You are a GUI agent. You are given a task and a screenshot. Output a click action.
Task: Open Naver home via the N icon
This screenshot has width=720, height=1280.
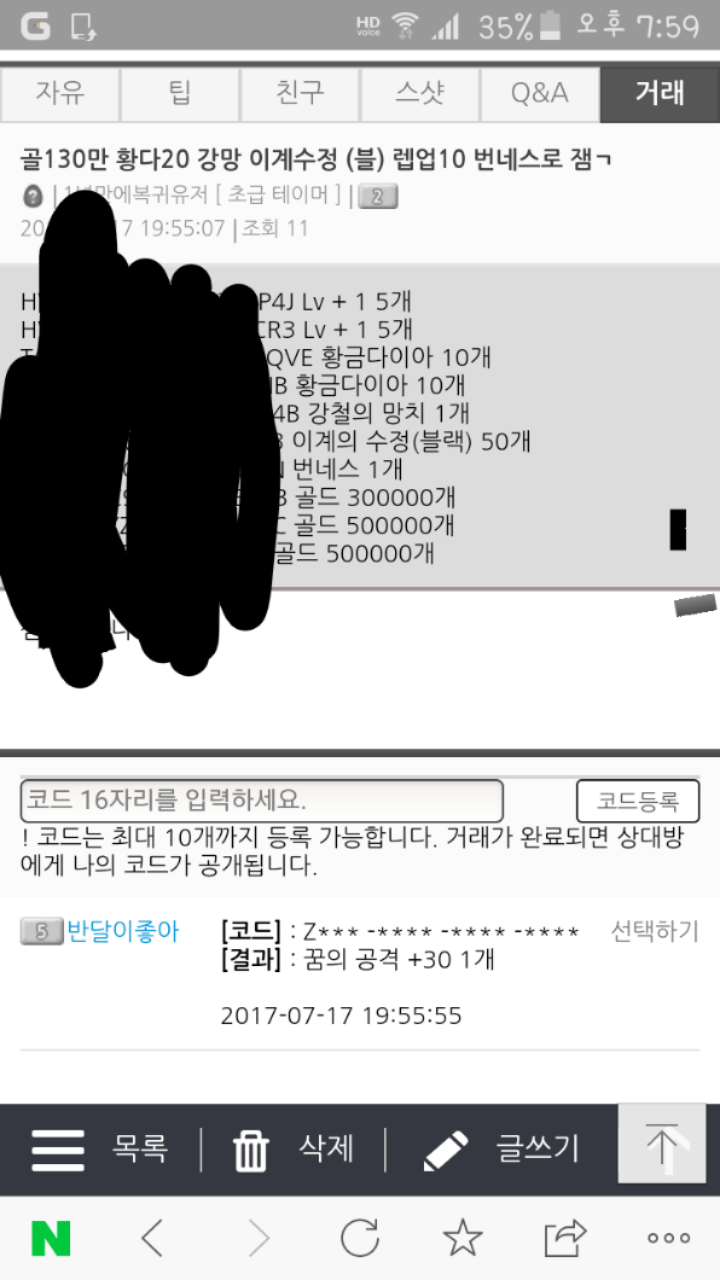pyautogui.click(x=51, y=1240)
